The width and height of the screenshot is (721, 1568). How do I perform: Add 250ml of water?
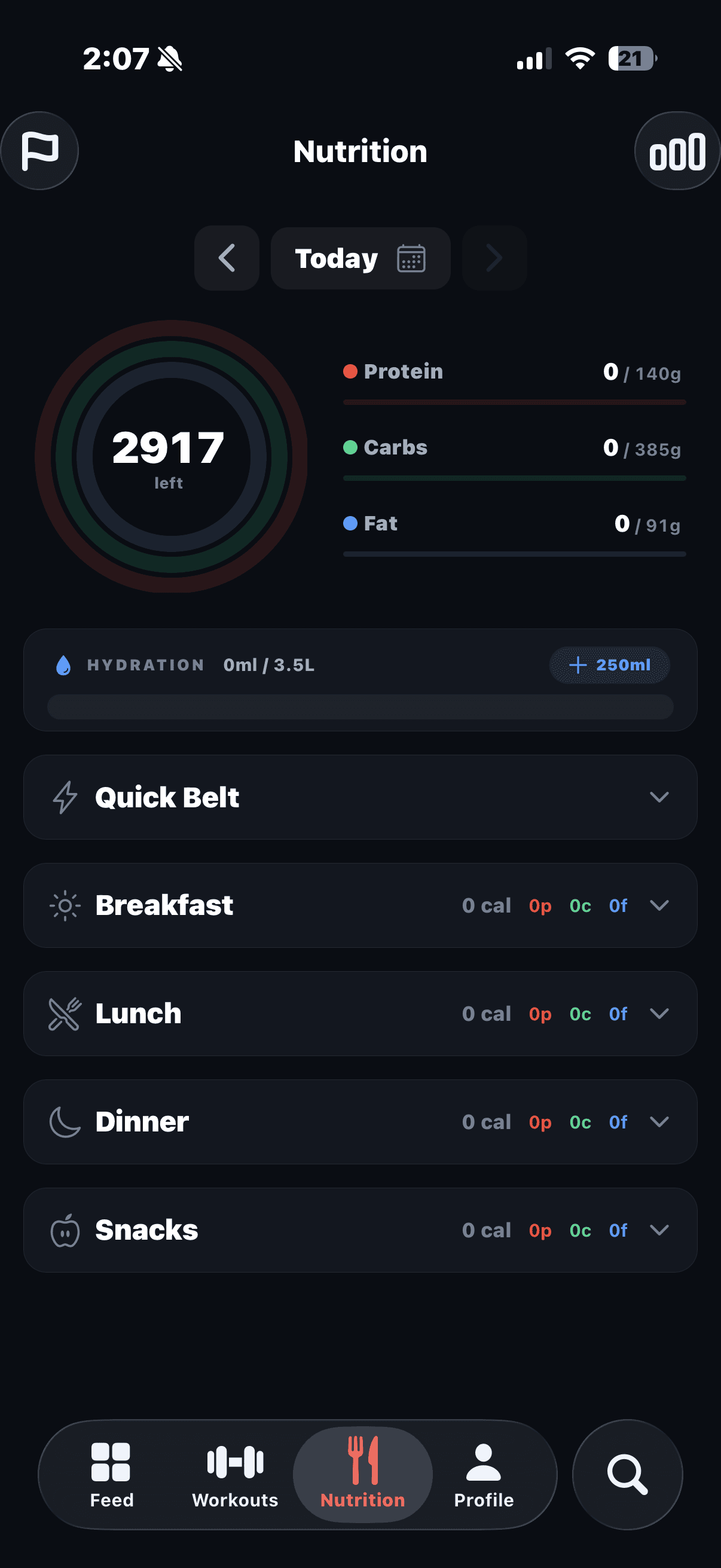click(609, 665)
